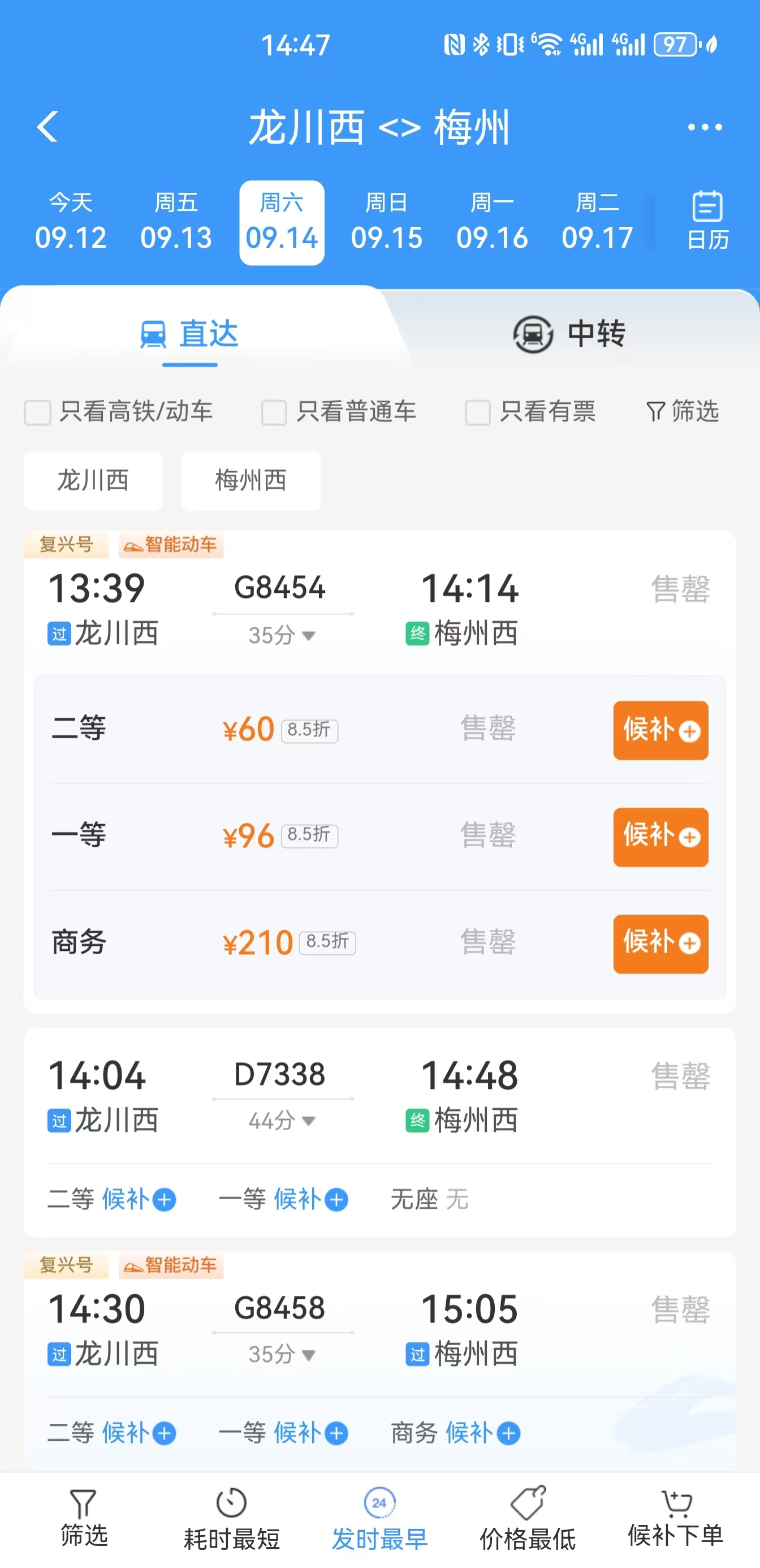Viewport: 760px width, 1568px height.
Task: Enable 只看有票 checkbox
Action: [478, 412]
